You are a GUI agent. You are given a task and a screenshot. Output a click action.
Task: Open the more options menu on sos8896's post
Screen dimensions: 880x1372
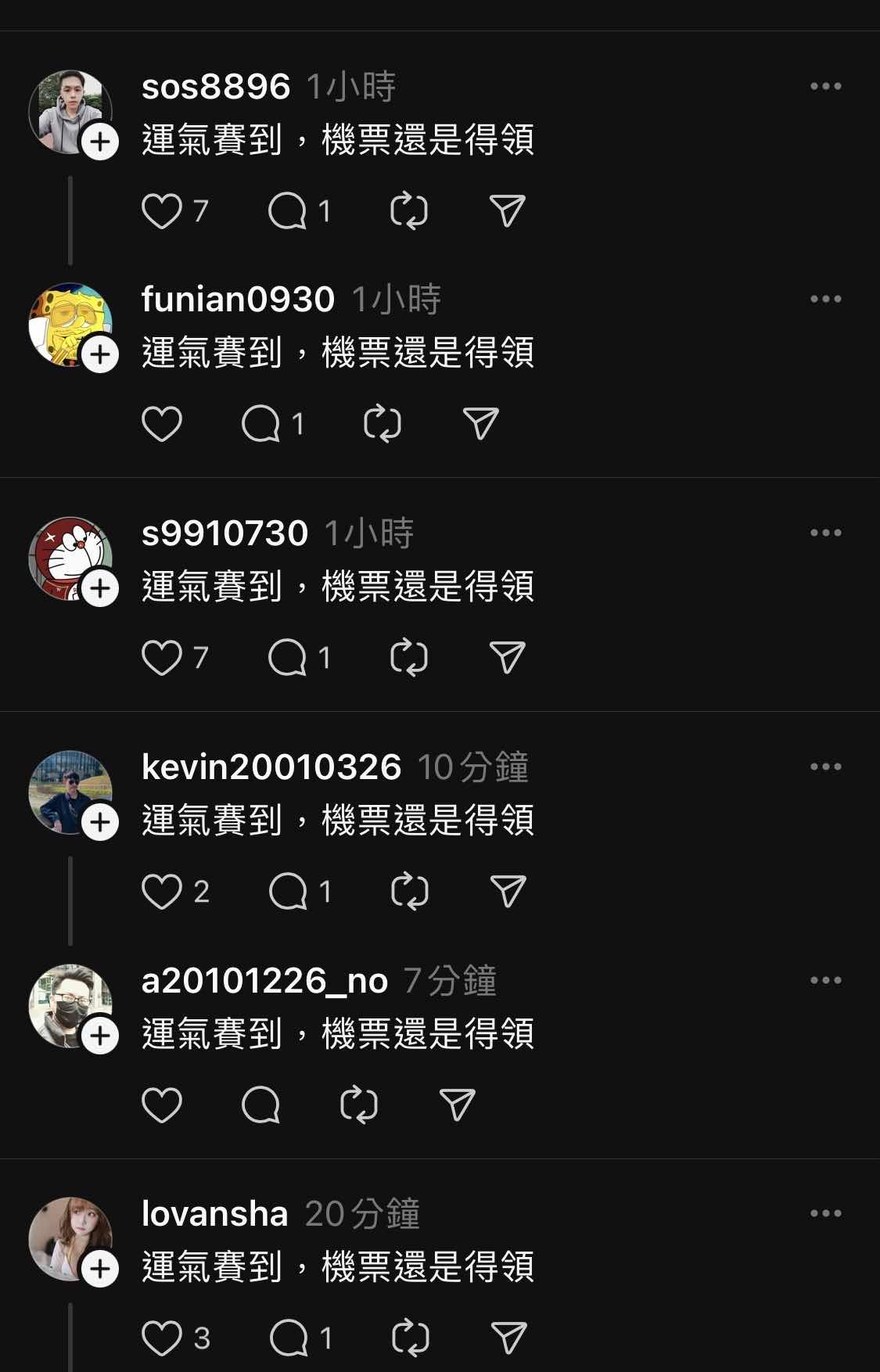tap(825, 86)
